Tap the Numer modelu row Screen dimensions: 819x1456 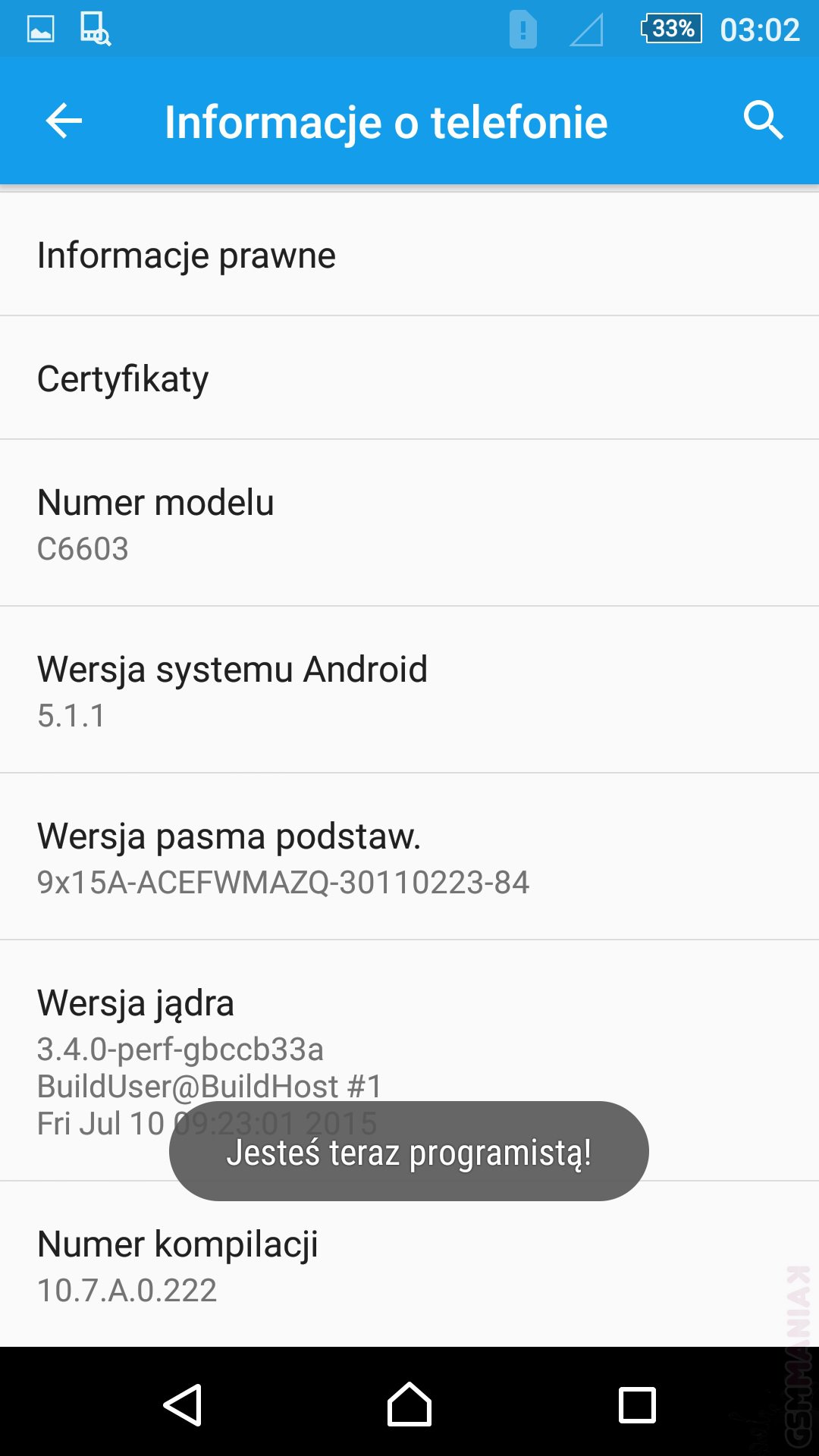point(409,523)
